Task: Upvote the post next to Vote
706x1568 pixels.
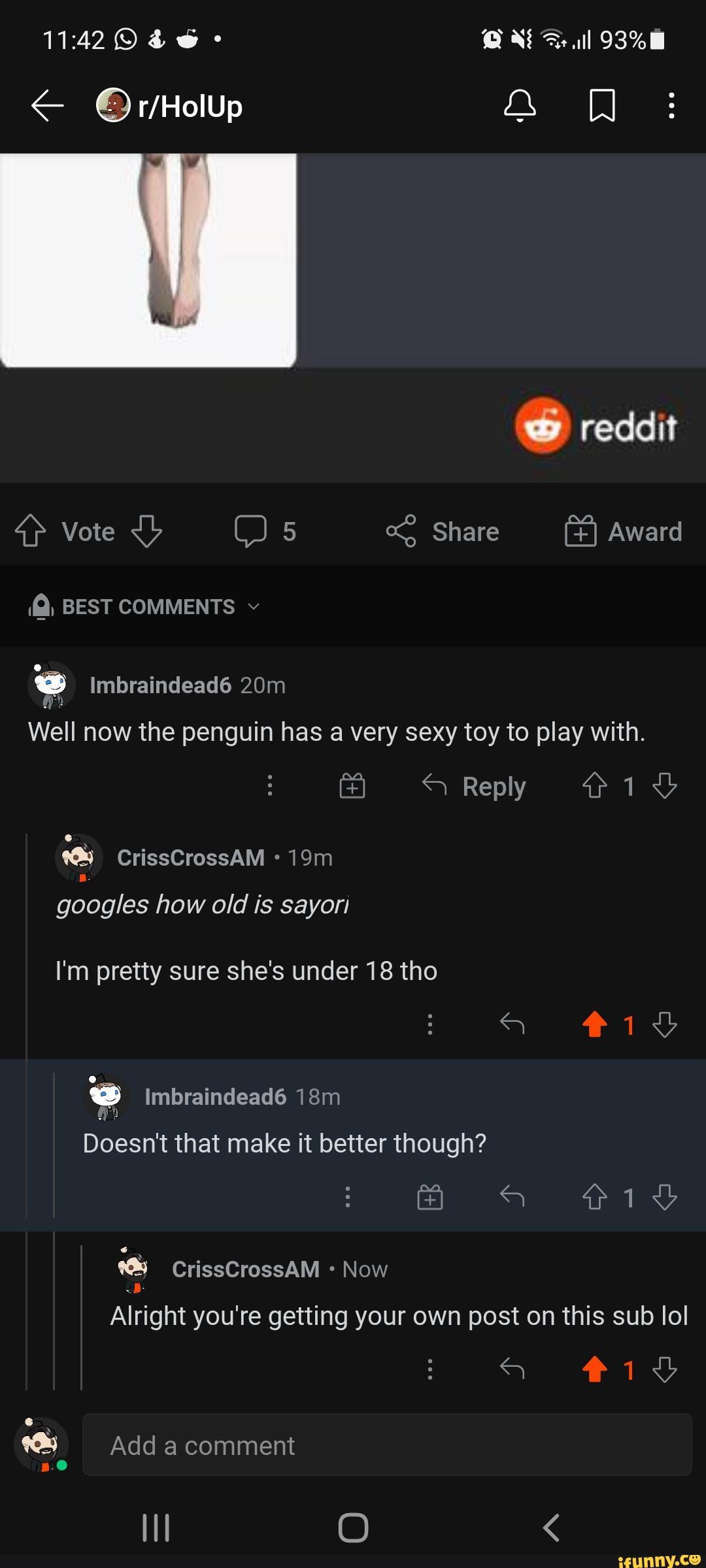Action: [x=31, y=531]
